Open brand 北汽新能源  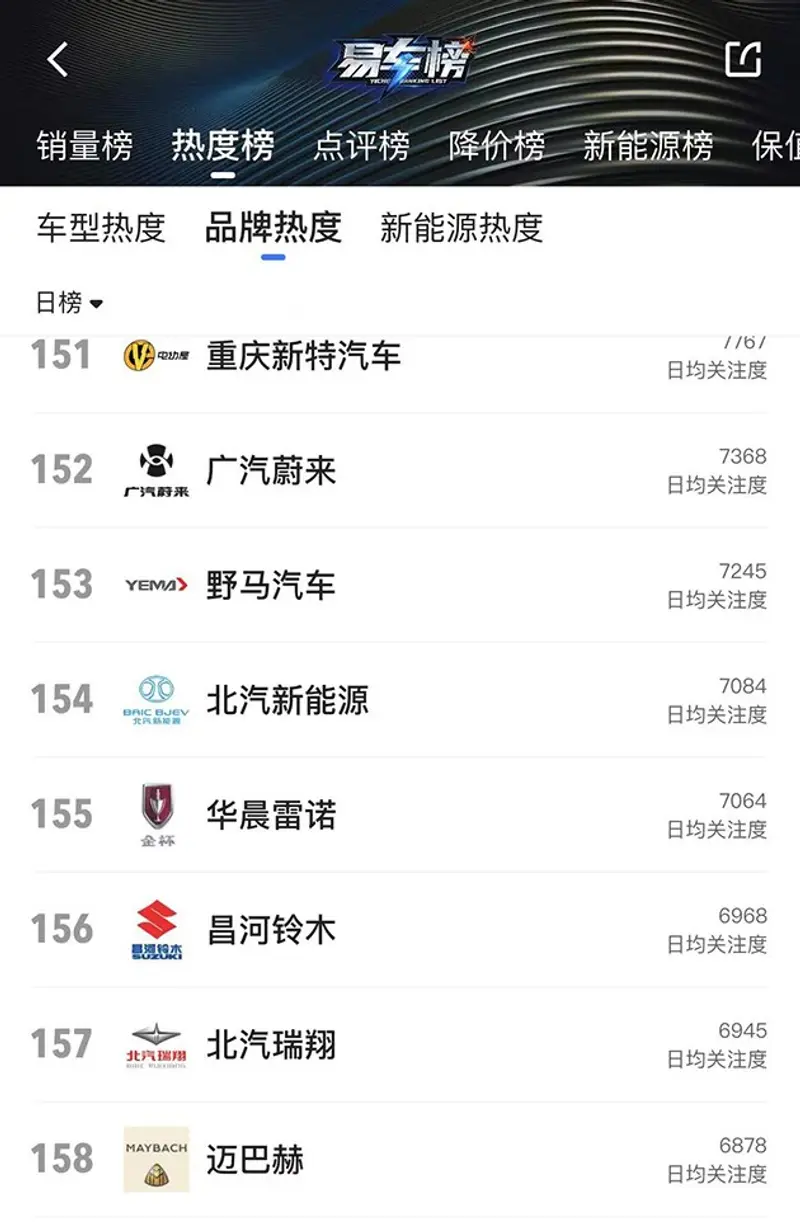[x=287, y=700]
